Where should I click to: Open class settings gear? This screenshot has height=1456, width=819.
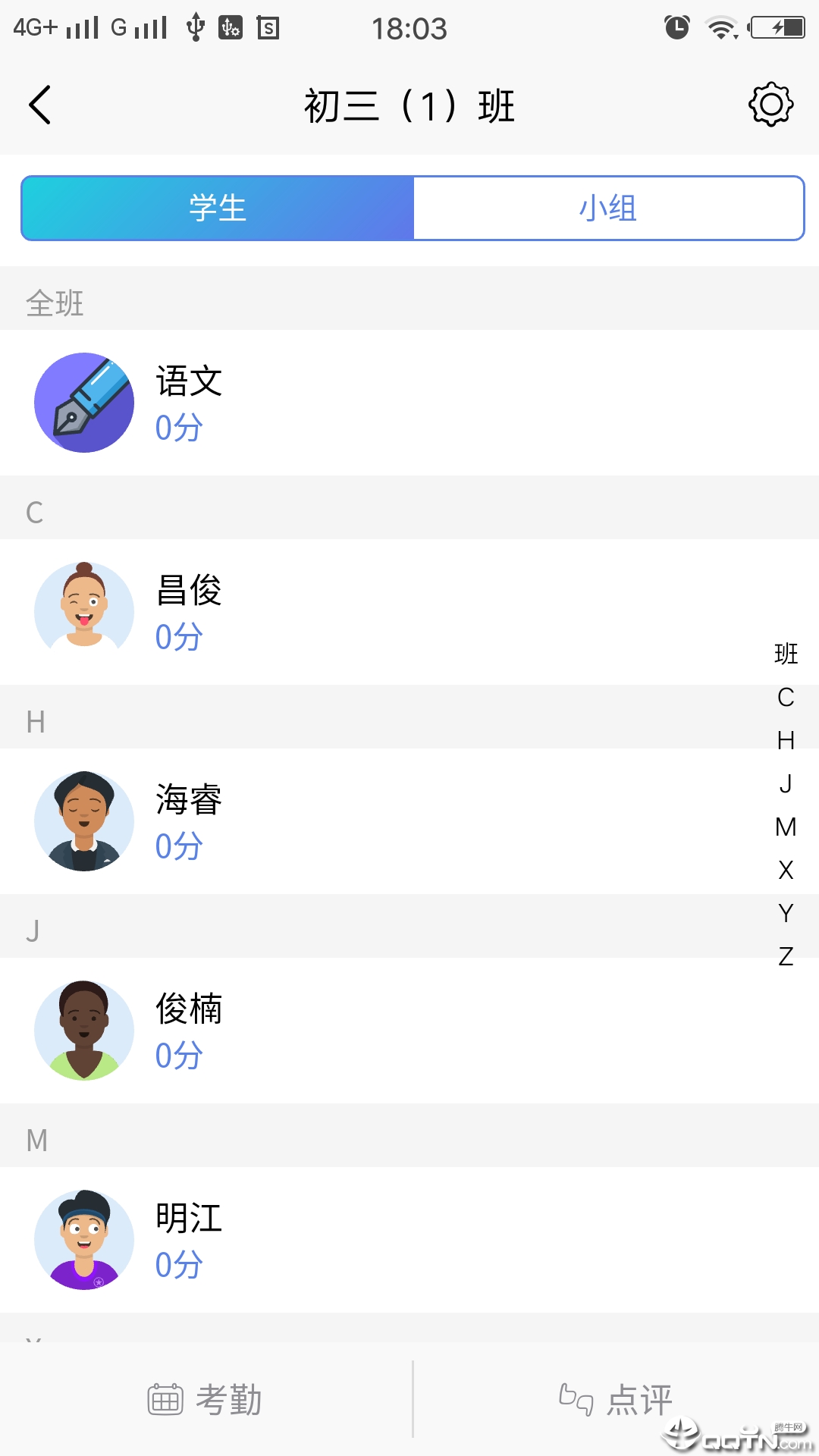point(770,105)
